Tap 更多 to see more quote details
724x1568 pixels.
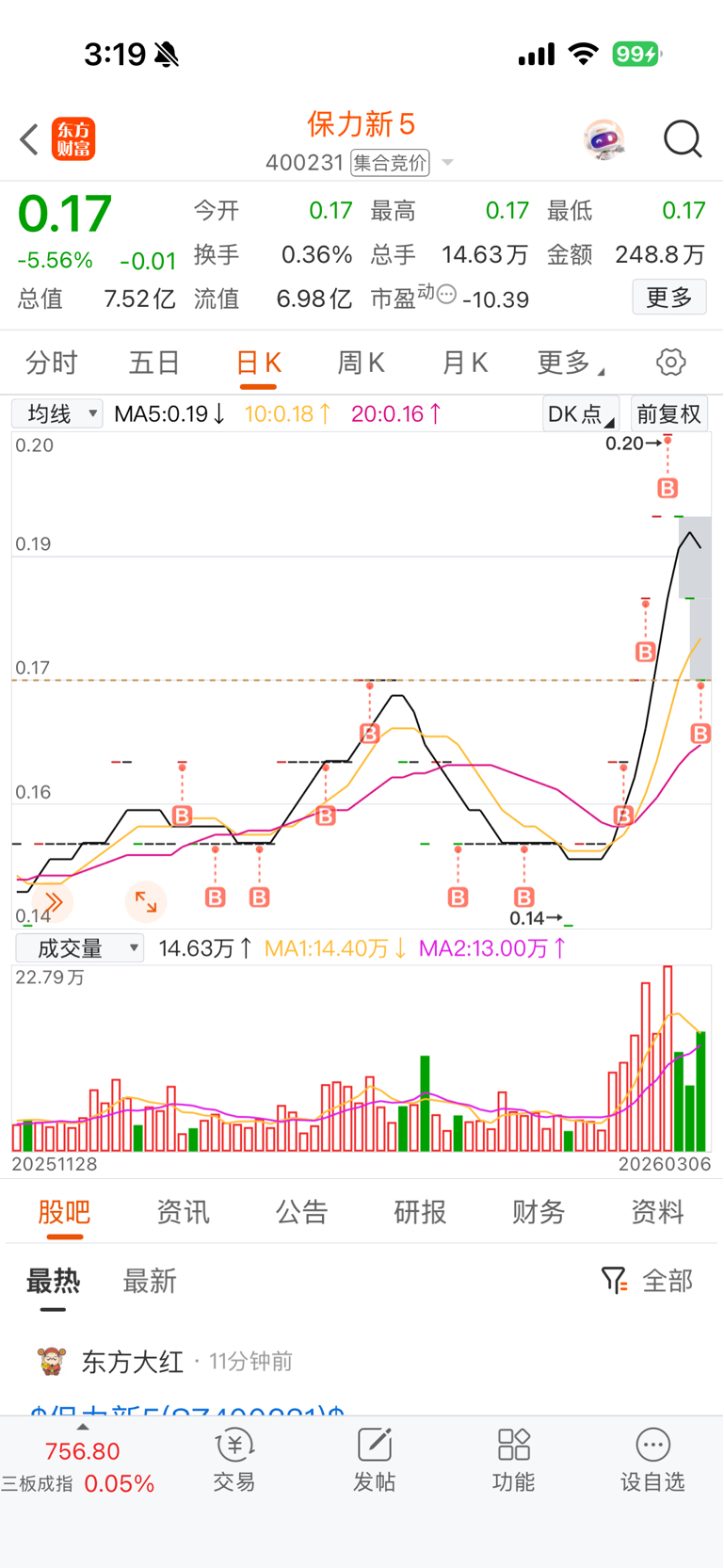click(668, 298)
